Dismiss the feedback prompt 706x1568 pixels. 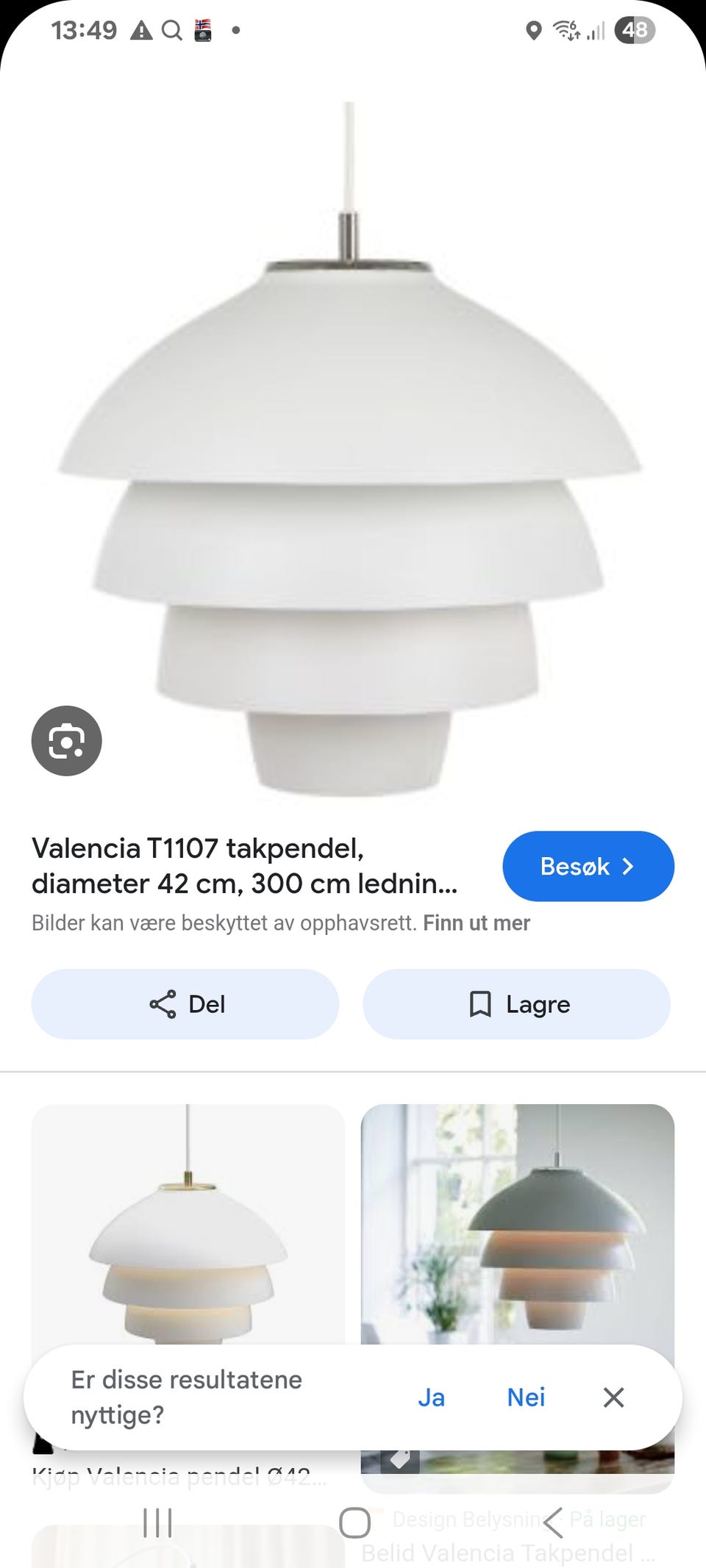(613, 1397)
